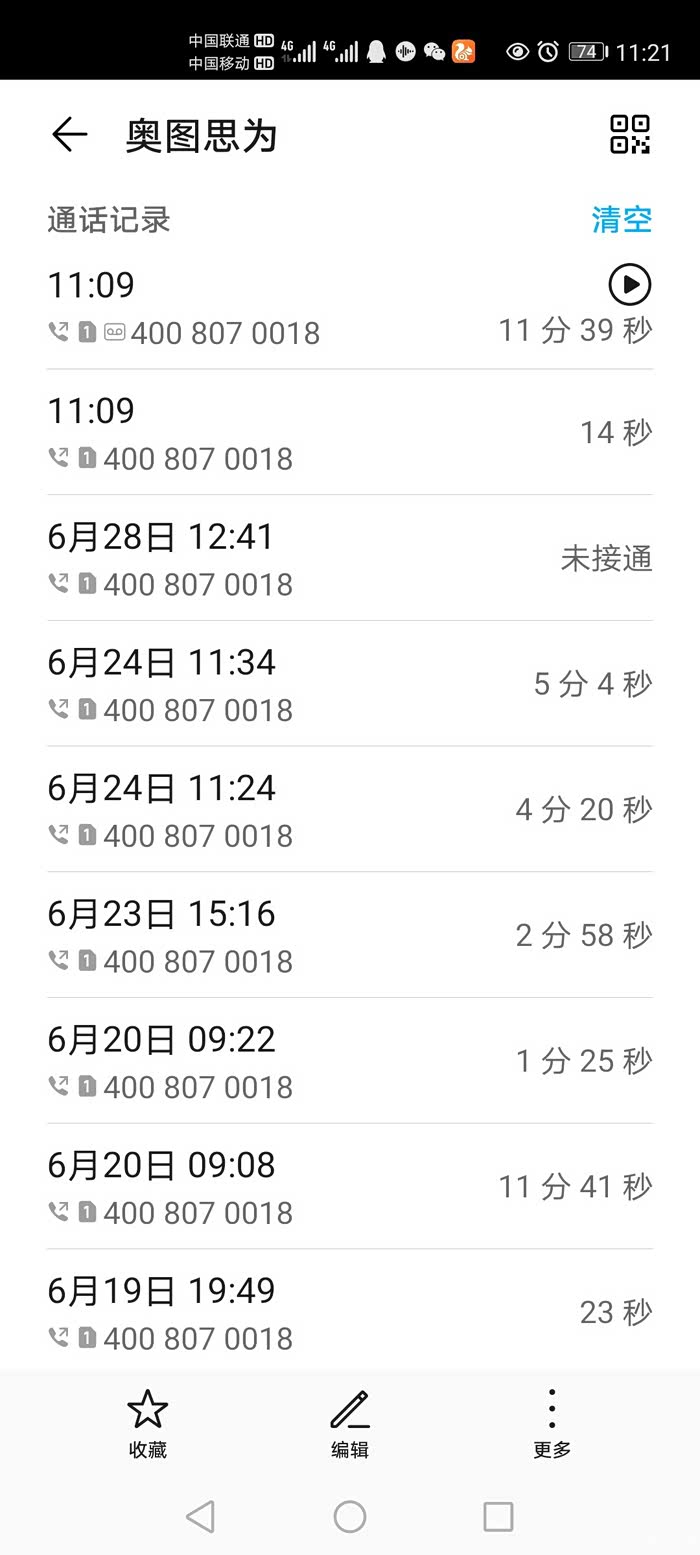Open the 11:09 call lasting 14 秒
The image size is (700, 1555).
pyautogui.click(x=349, y=433)
